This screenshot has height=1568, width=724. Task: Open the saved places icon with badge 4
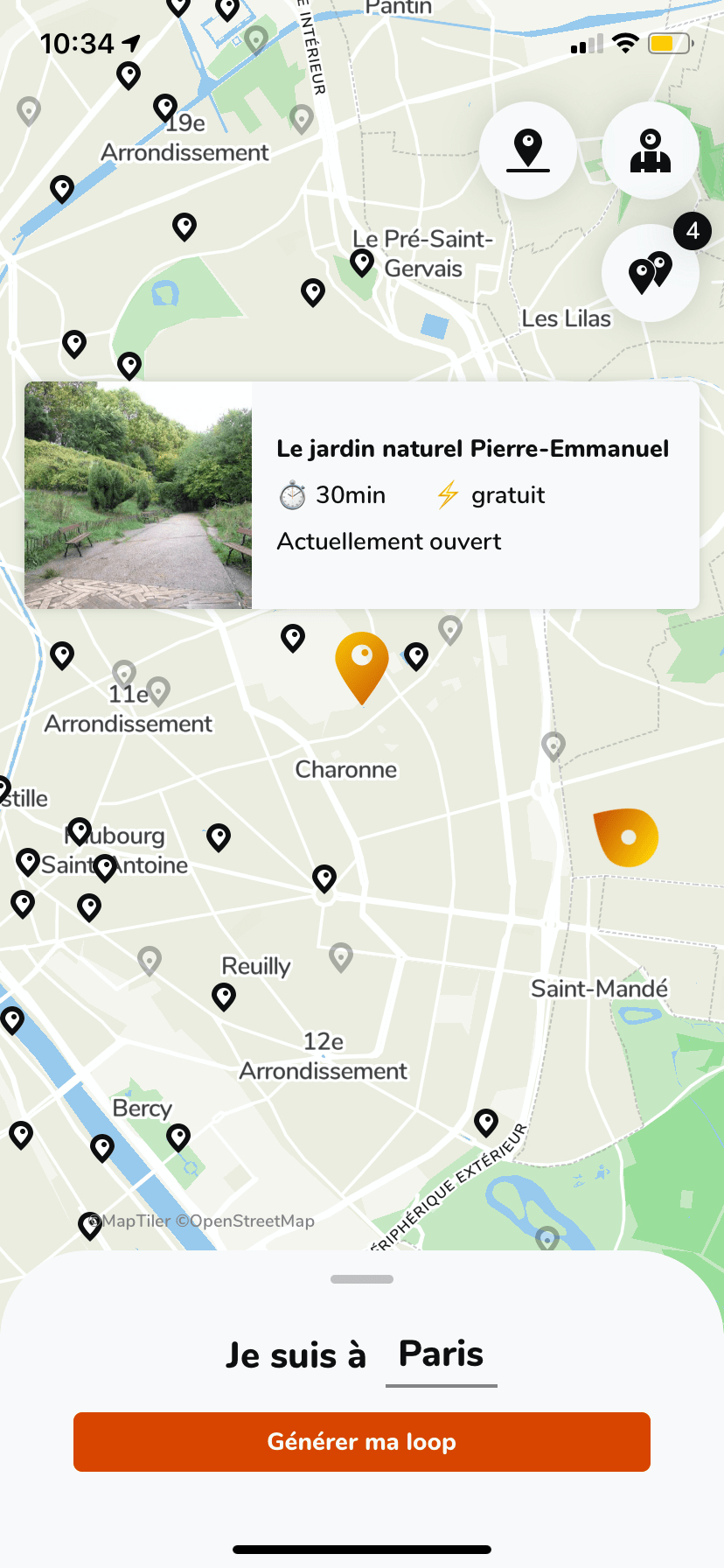651,272
